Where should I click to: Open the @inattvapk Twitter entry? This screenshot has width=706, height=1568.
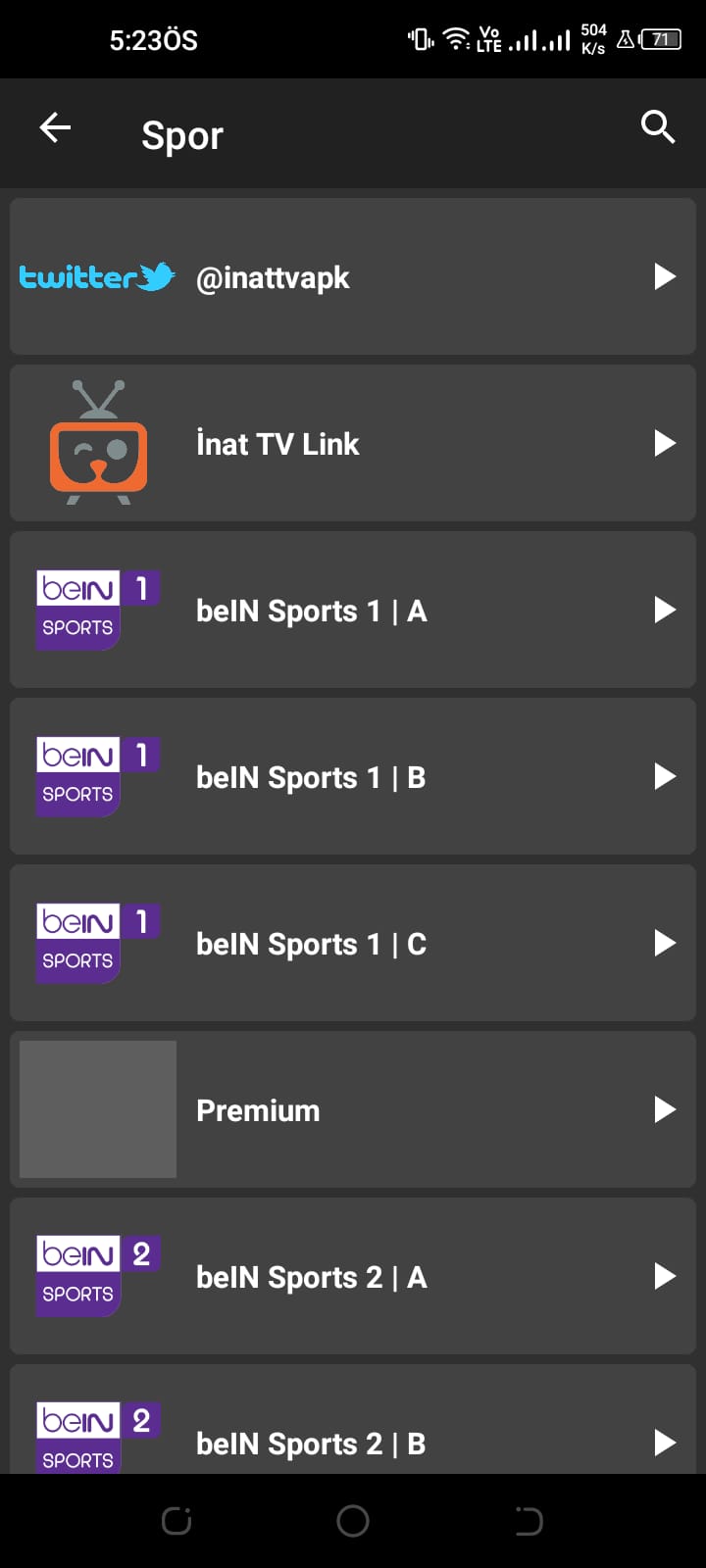click(x=353, y=276)
